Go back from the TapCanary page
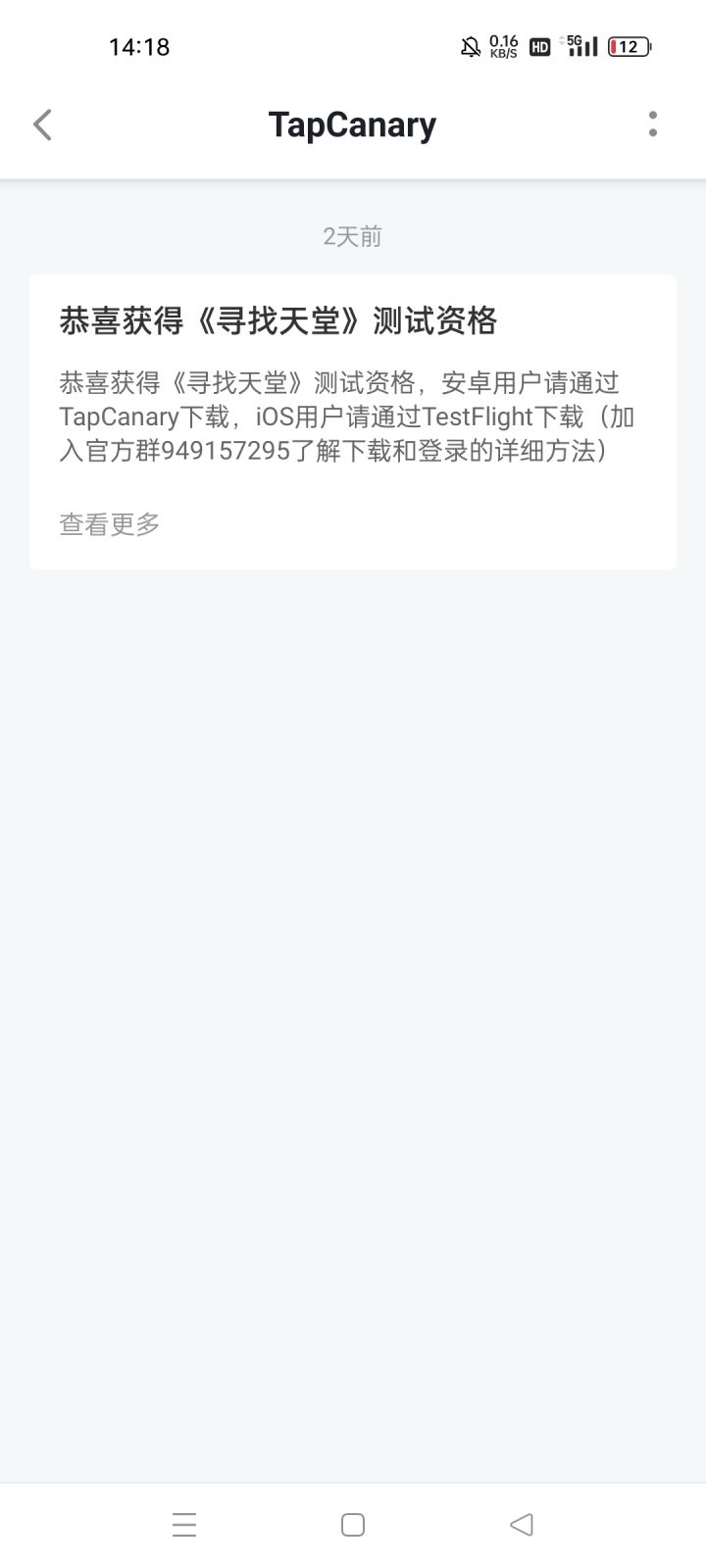The width and height of the screenshot is (706, 1568). [x=42, y=124]
